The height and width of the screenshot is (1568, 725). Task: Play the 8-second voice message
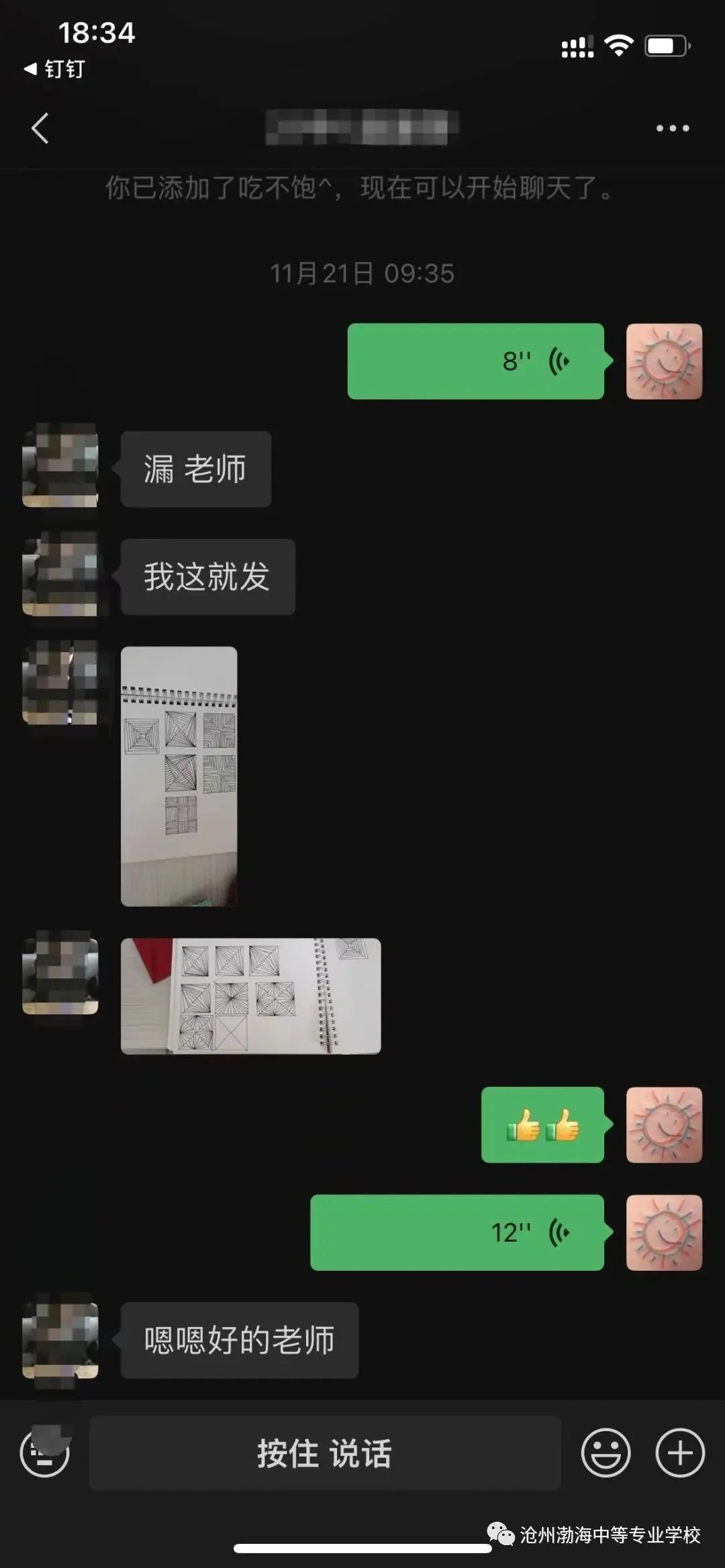point(475,362)
